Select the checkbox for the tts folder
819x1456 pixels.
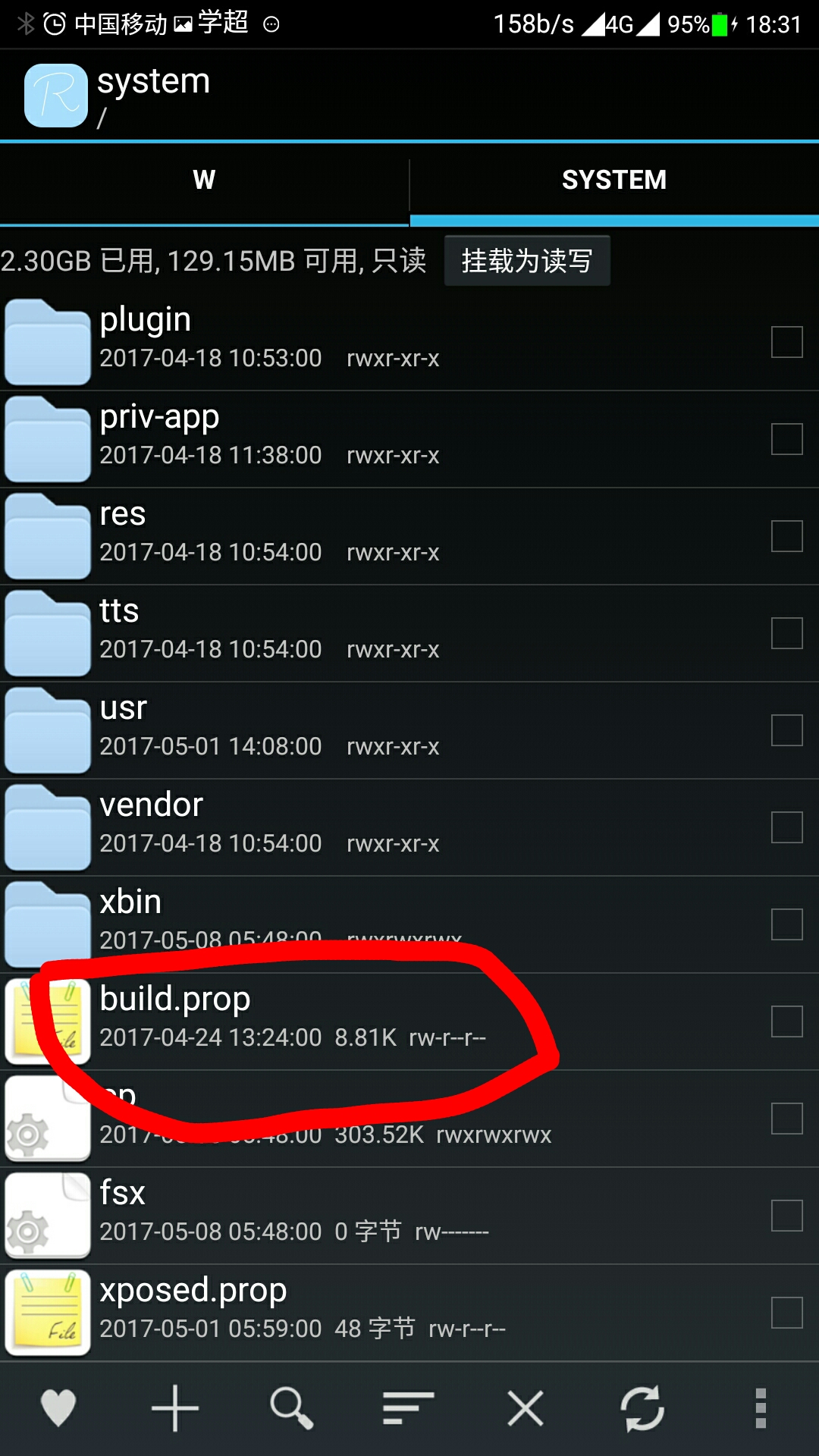point(786,633)
